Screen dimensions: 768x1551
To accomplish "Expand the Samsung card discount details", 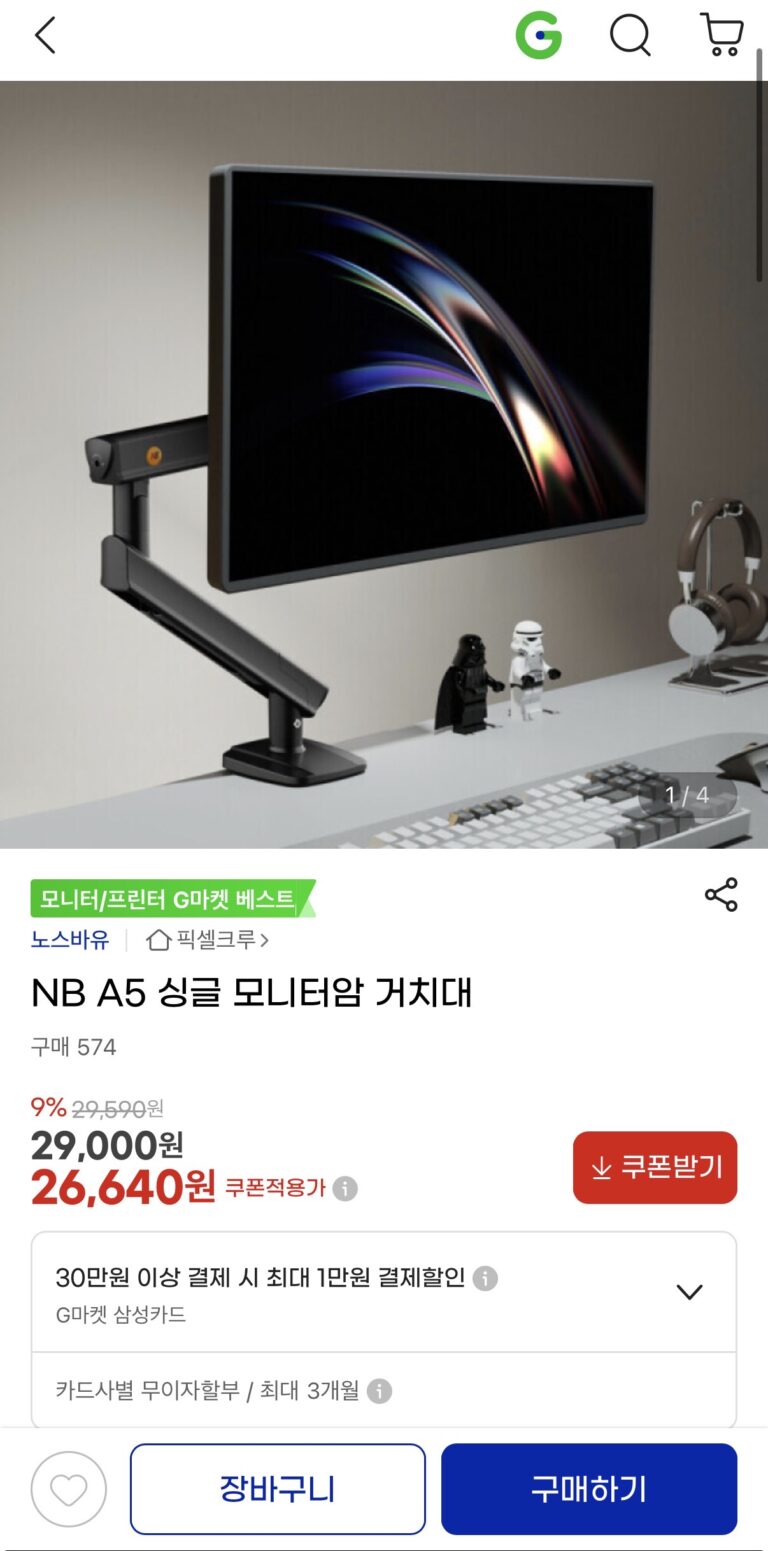I will click(689, 1292).
